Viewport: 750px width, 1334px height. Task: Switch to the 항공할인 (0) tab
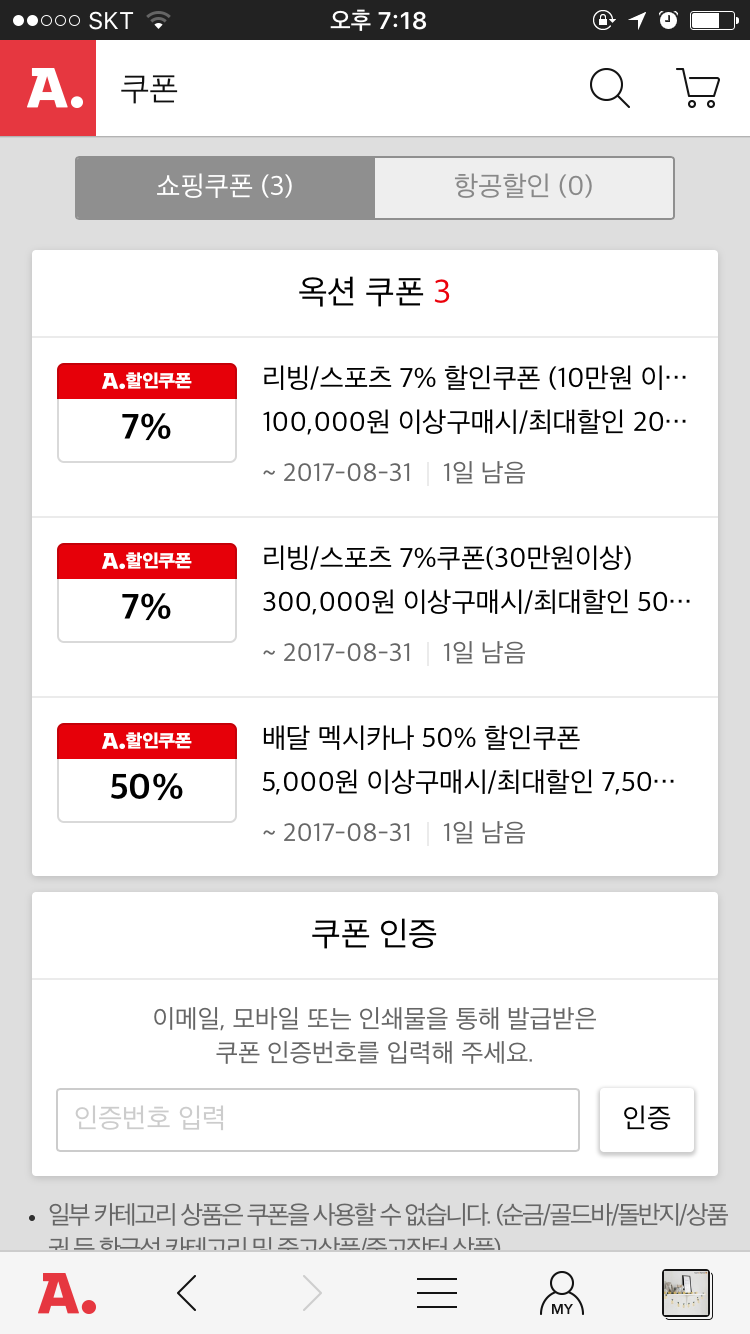[523, 187]
